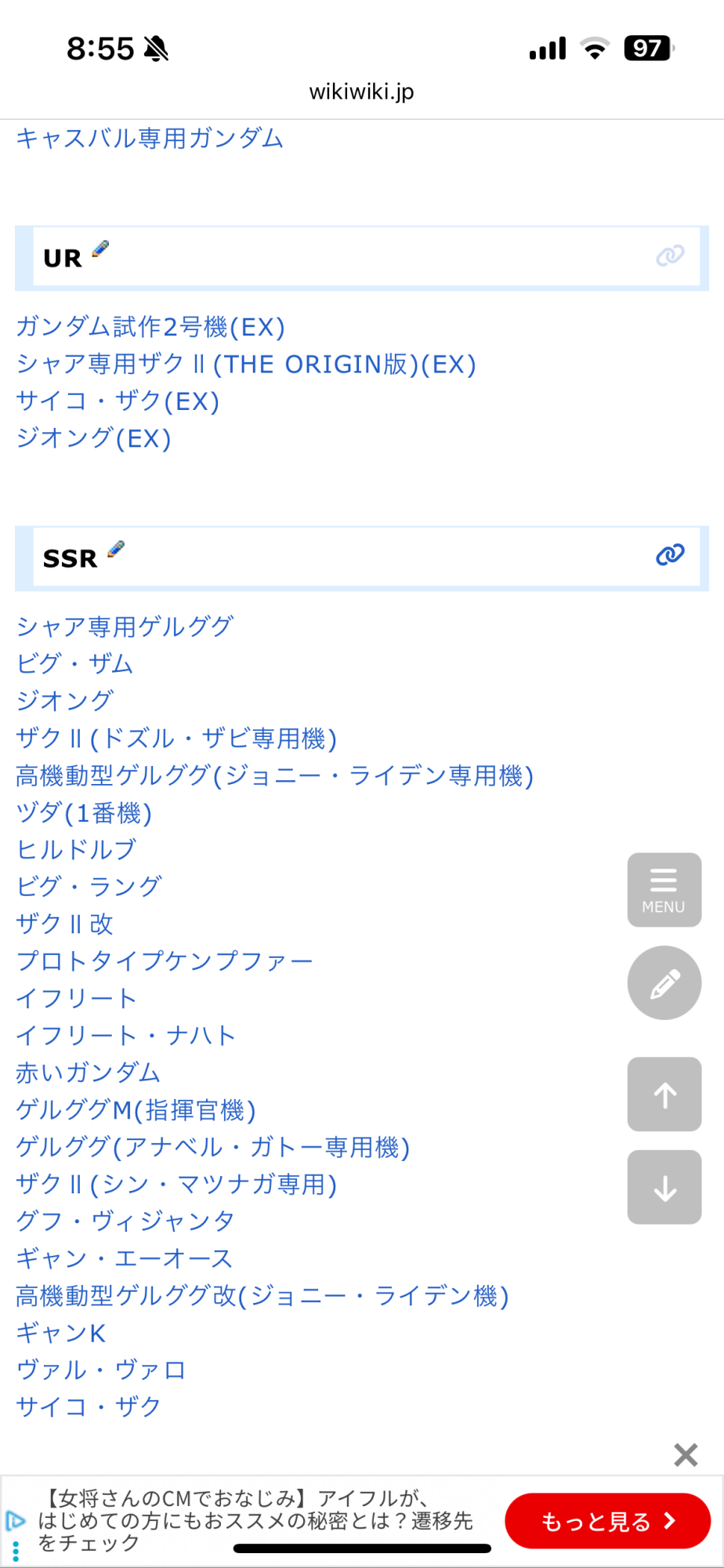Image resolution: width=724 pixels, height=1568 pixels.
Task: Edit the UR section via pencil icon
Action: [x=100, y=249]
